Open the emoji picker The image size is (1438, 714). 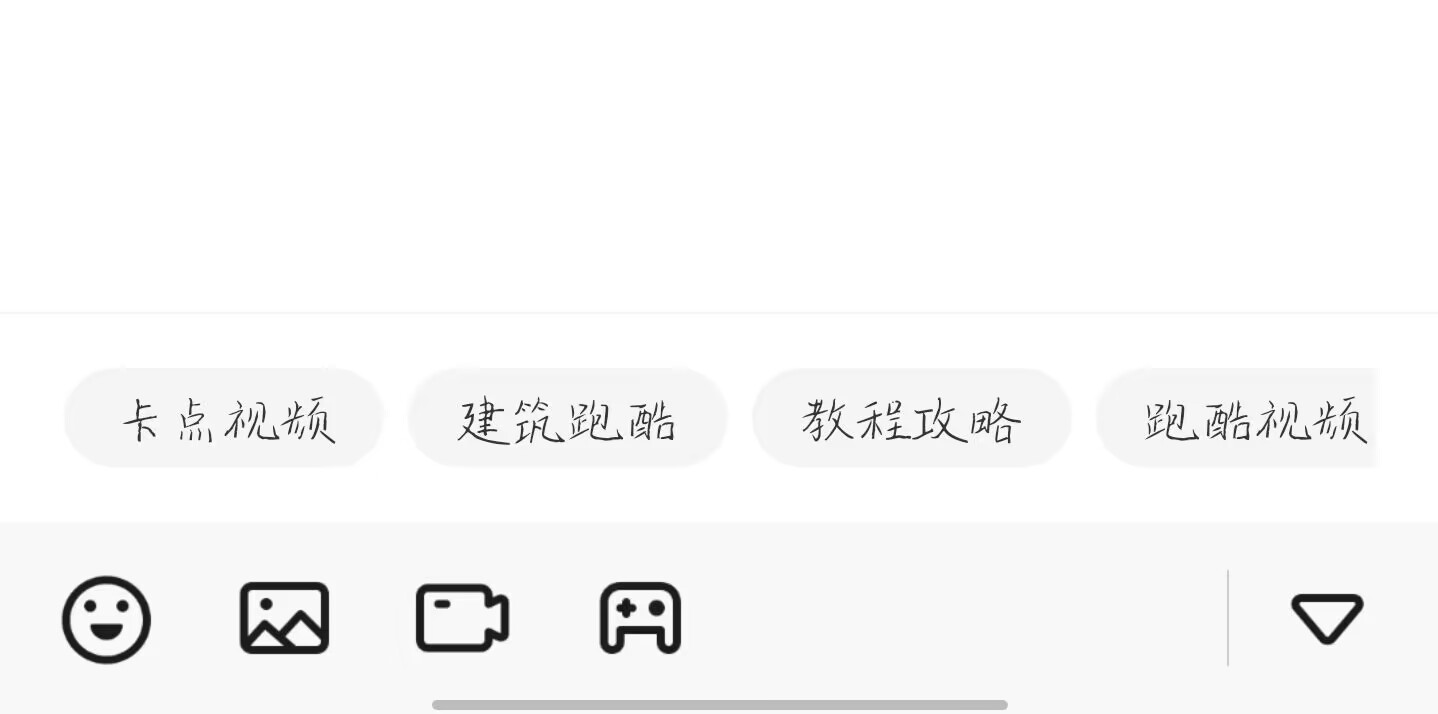point(107,619)
